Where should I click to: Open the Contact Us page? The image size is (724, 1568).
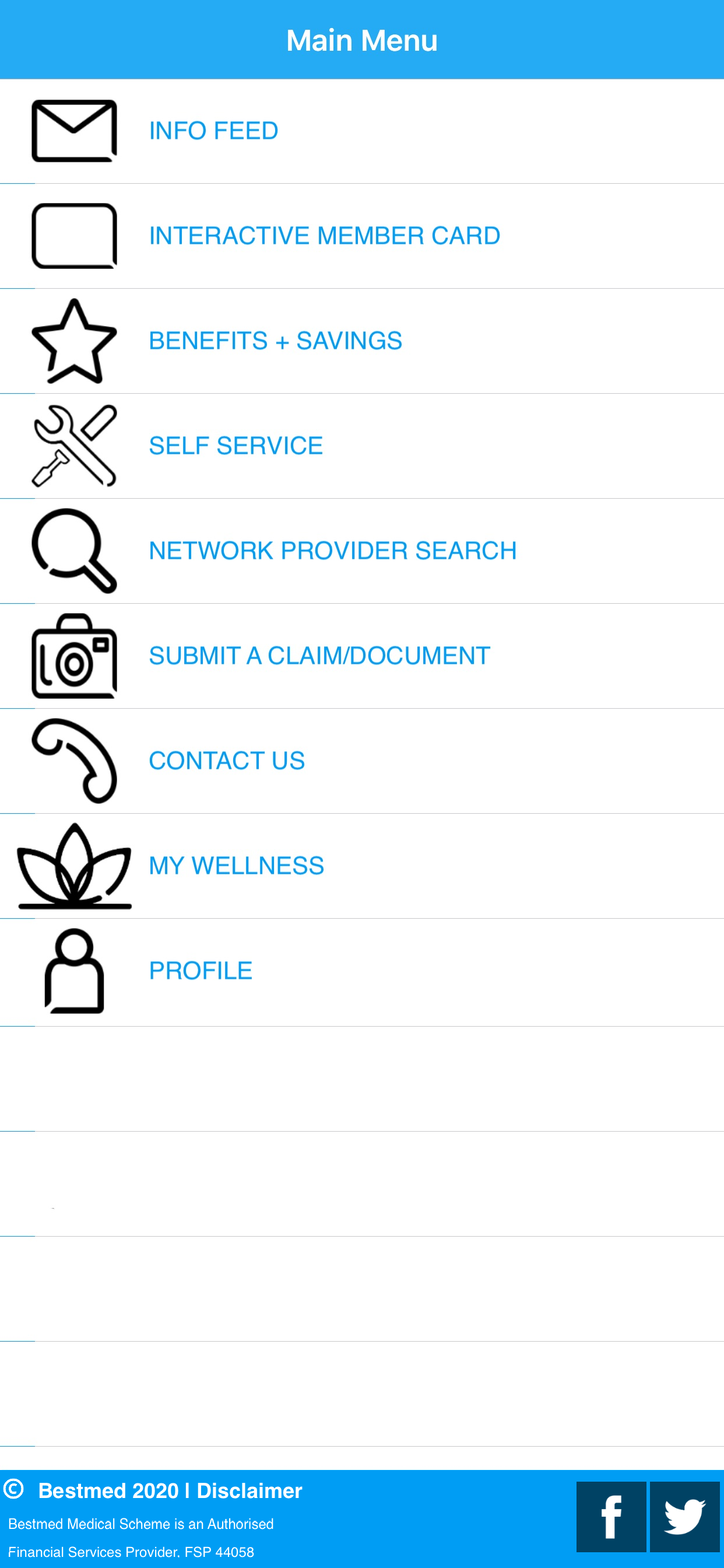(x=226, y=761)
